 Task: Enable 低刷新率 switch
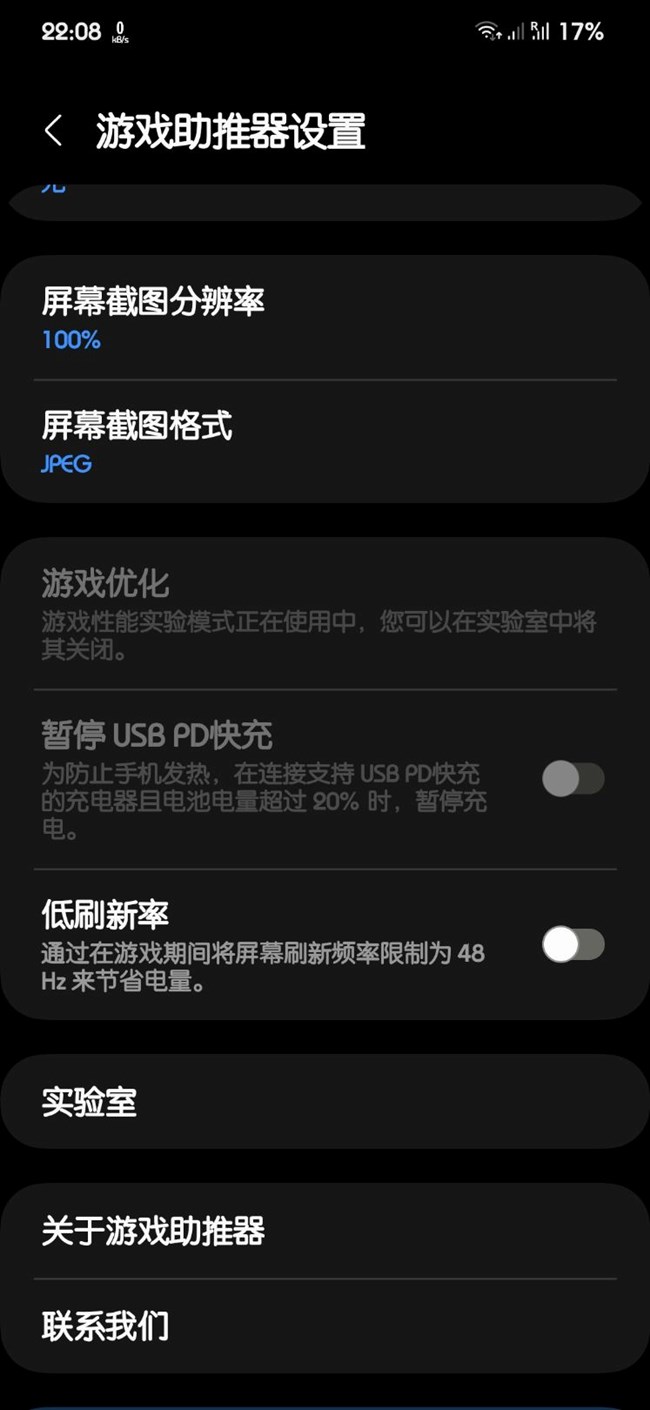point(573,944)
